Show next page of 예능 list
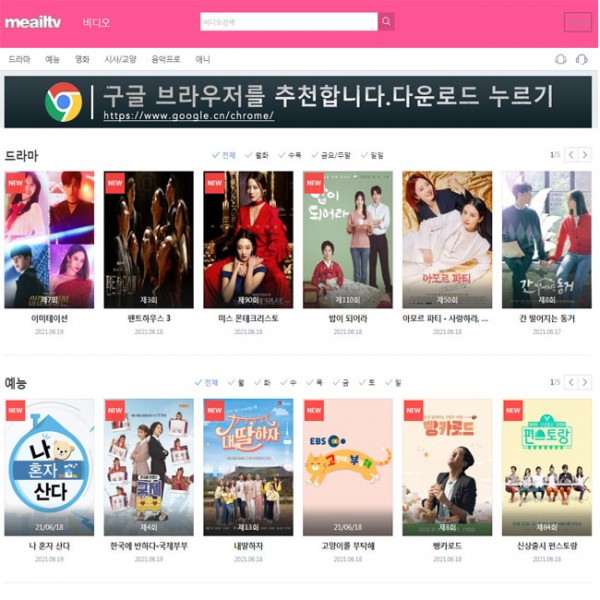The image size is (600, 600). click(585, 382)
